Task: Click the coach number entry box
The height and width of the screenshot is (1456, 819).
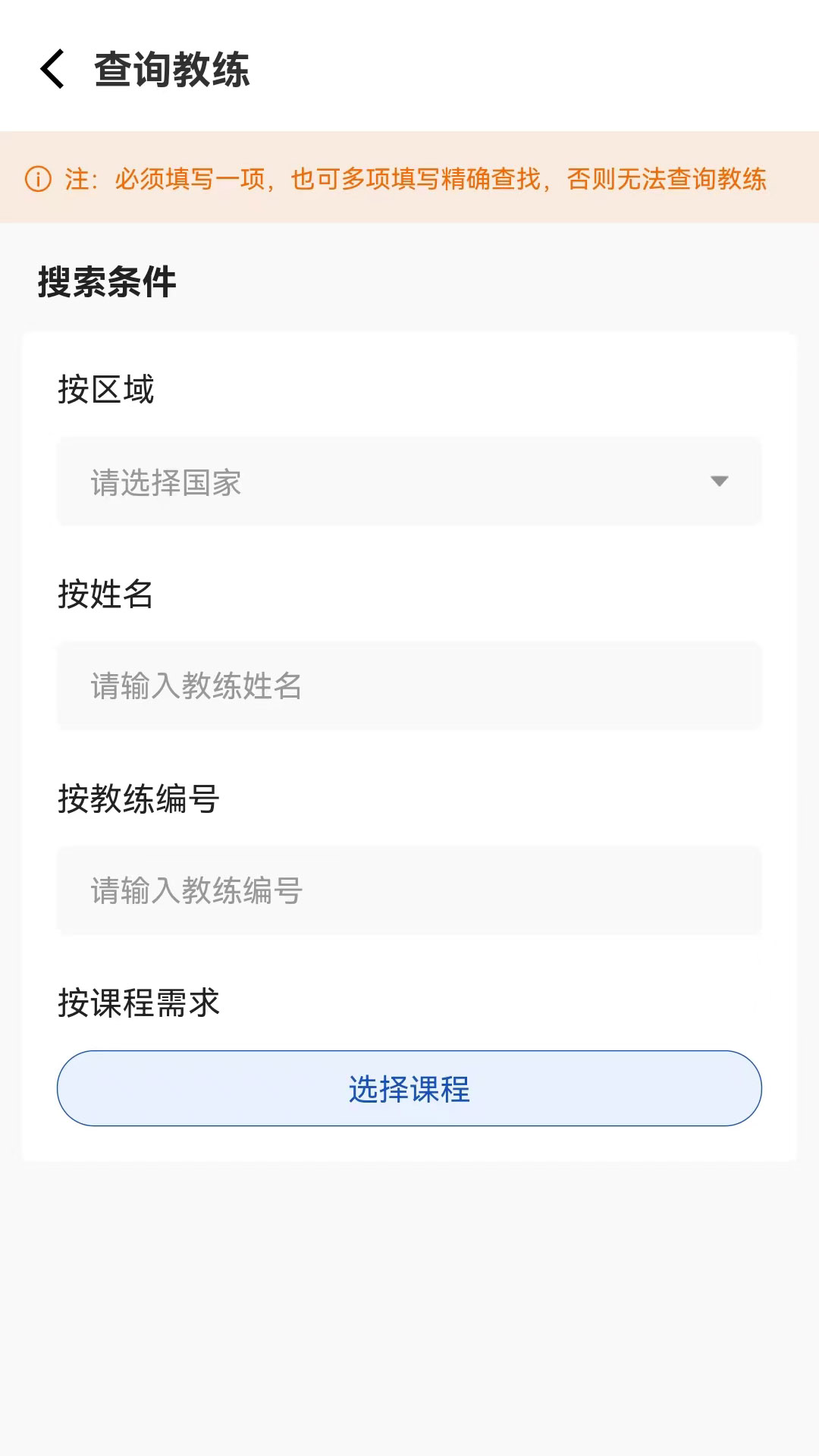Action: 409,890
